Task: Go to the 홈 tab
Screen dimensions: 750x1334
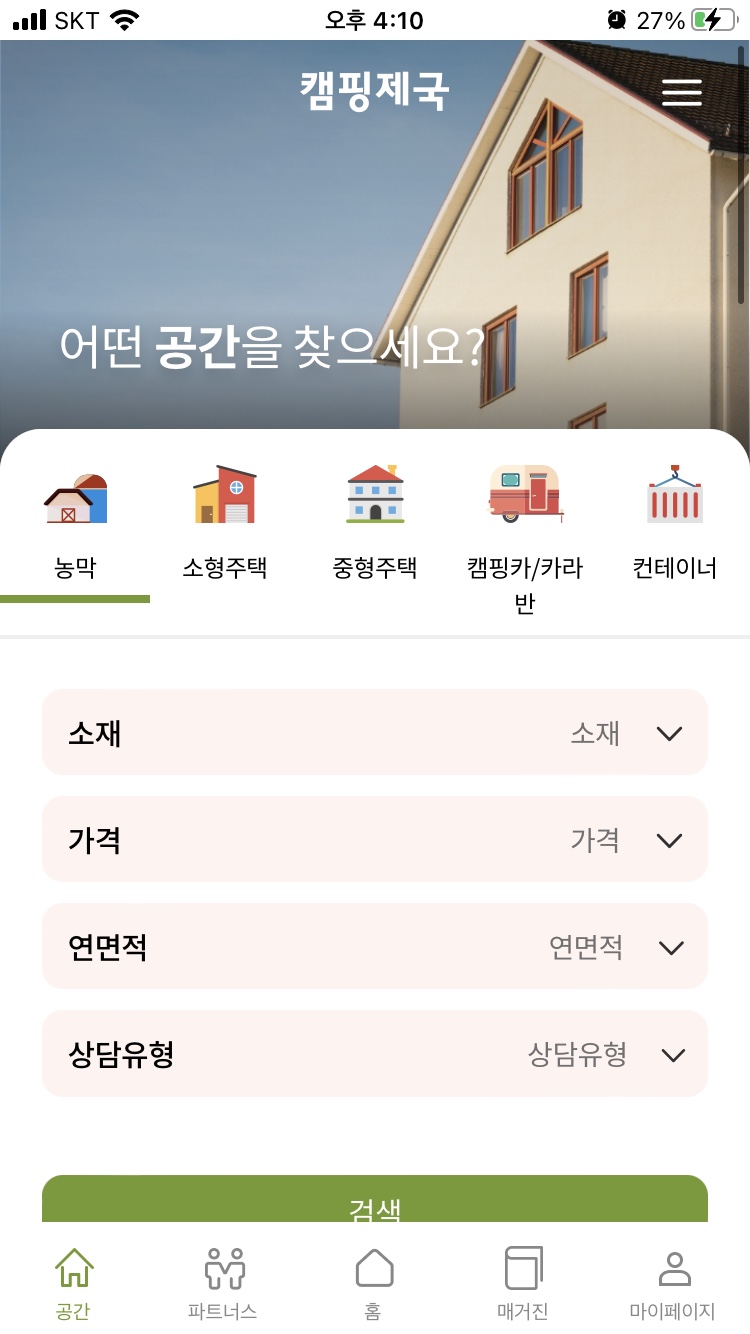Action: point(374,1284)
